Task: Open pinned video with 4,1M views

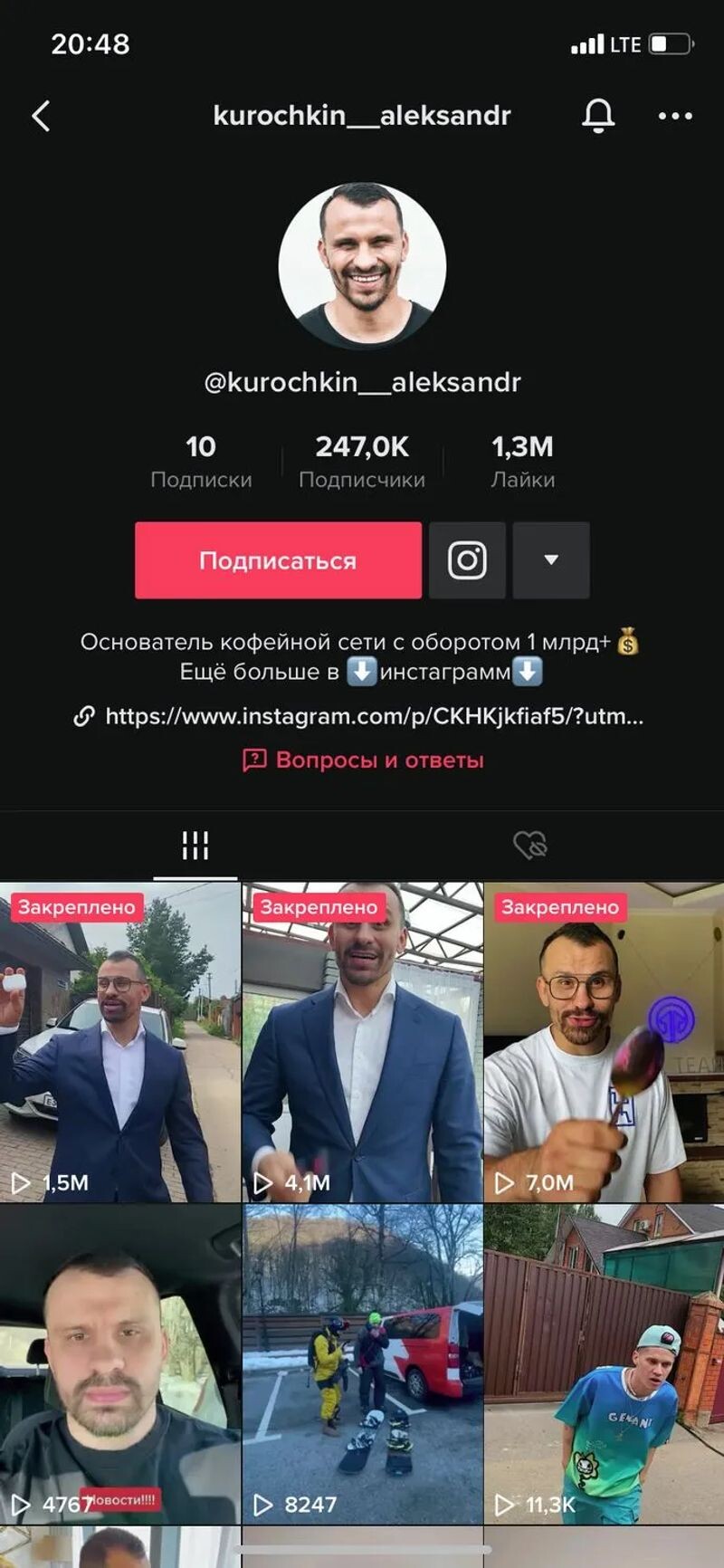Action: pos(362,1041)
